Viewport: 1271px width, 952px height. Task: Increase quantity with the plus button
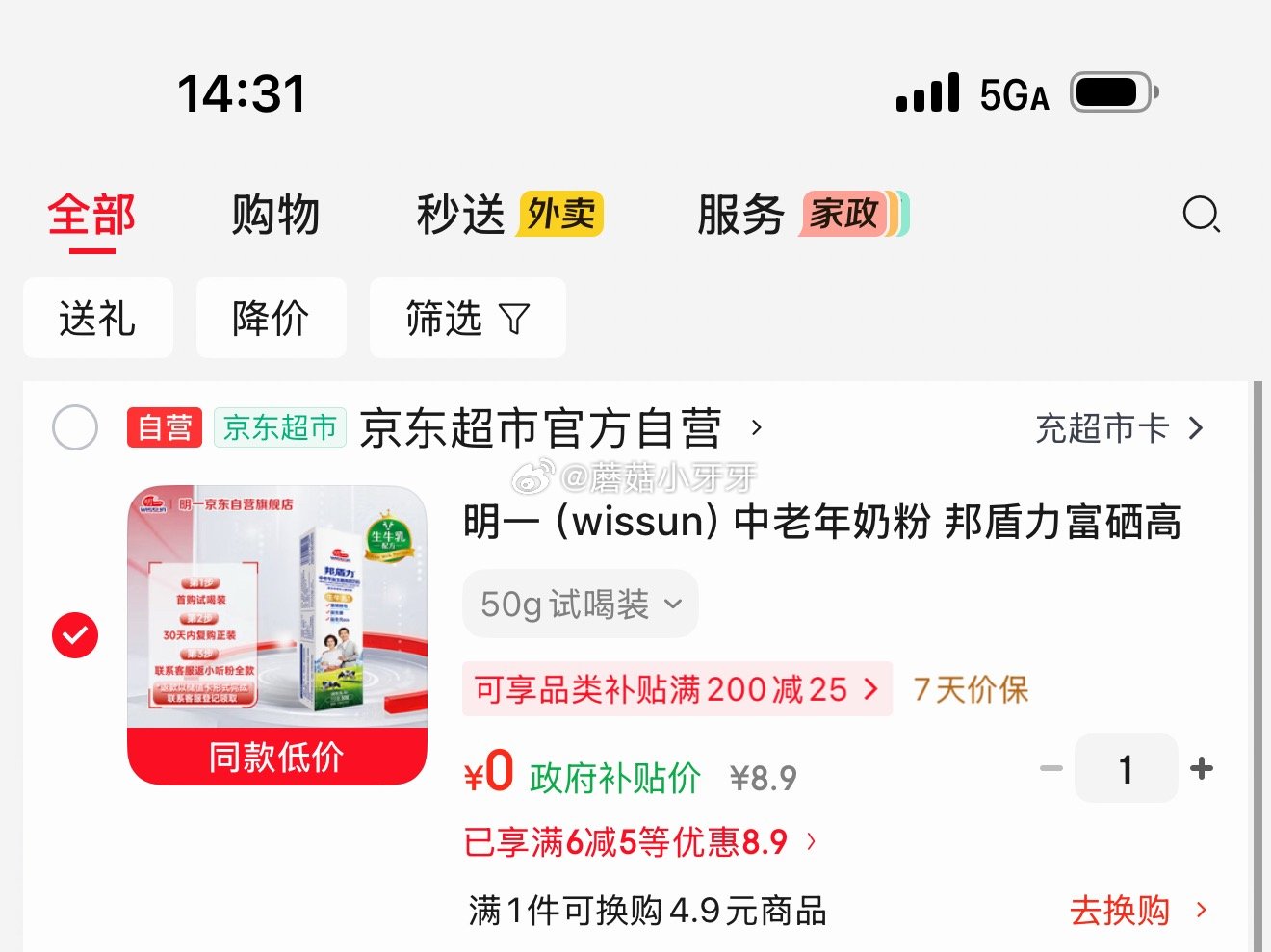click(1201, 768)
